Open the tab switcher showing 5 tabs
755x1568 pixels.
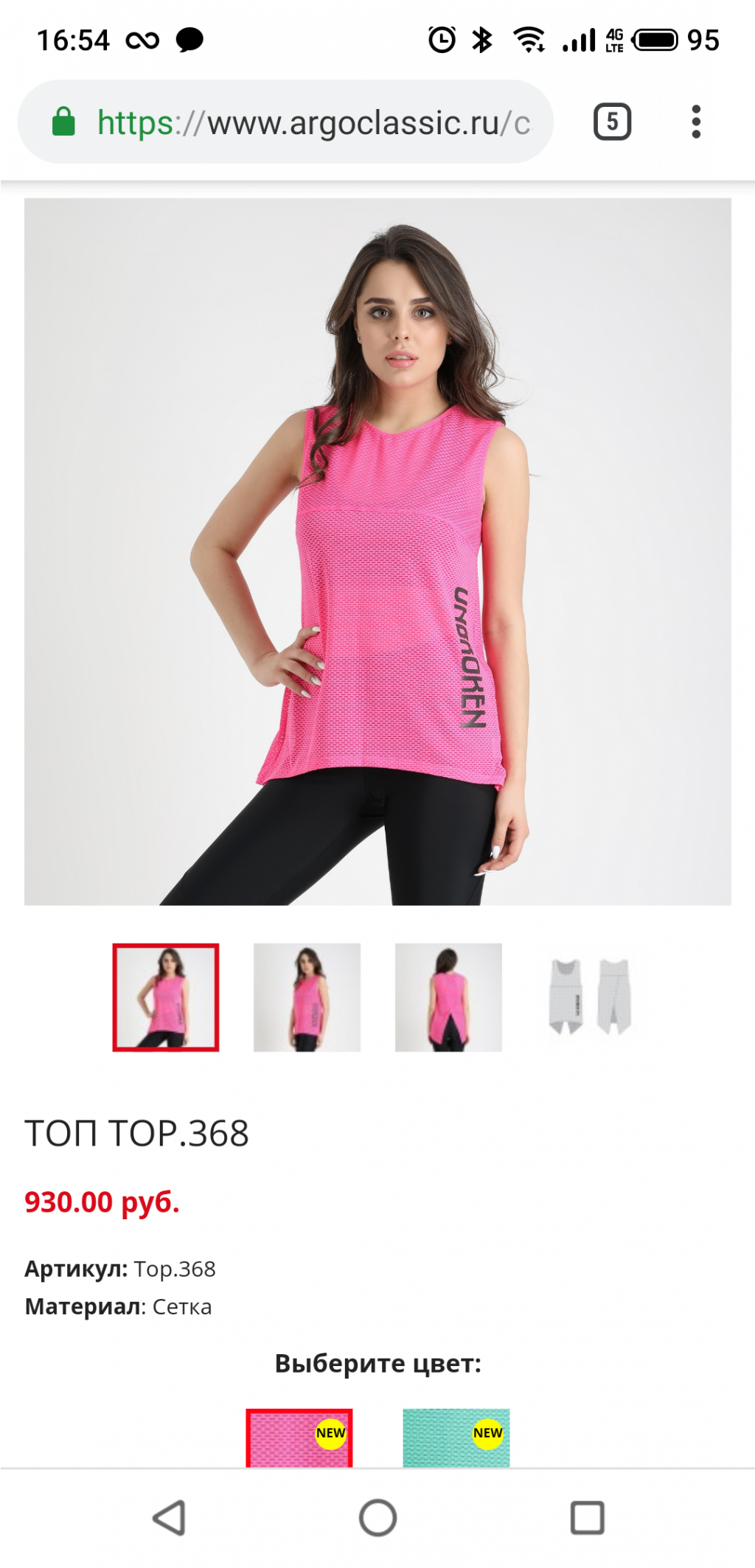tap(612, 122)
